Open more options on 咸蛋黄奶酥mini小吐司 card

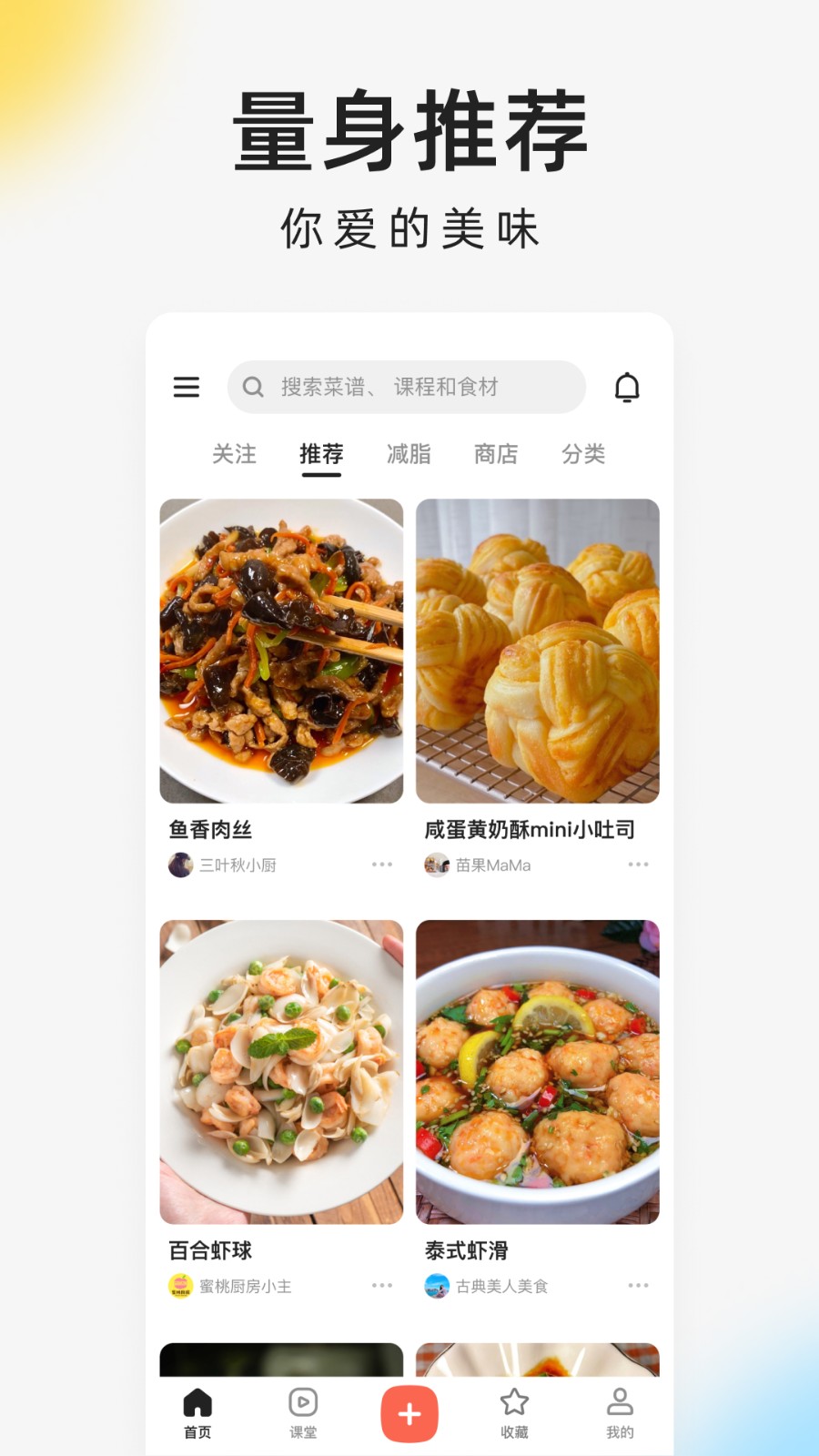pyautogui.click(x=637, y=864)
